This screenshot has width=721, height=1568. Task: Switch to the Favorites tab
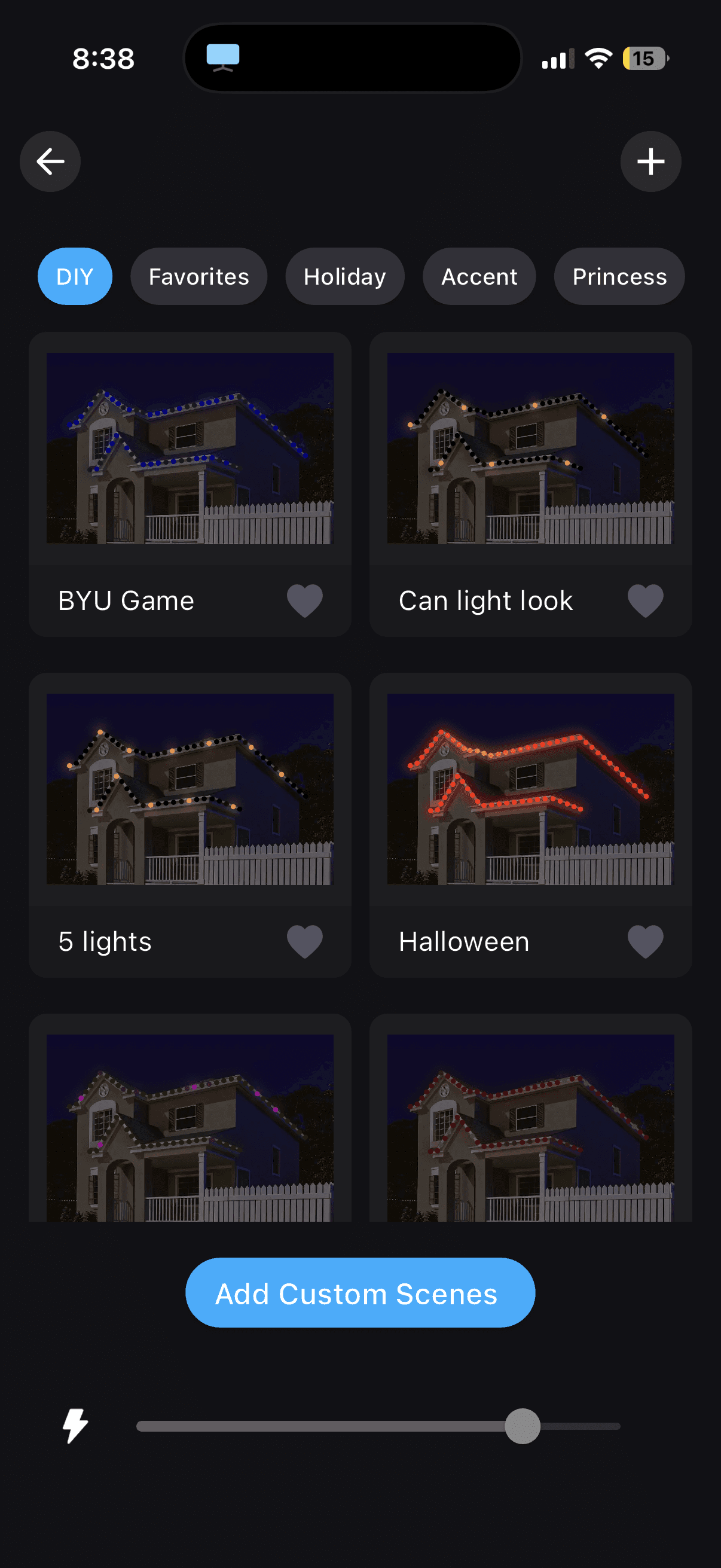pyautogui.click(x=198, y=276)
